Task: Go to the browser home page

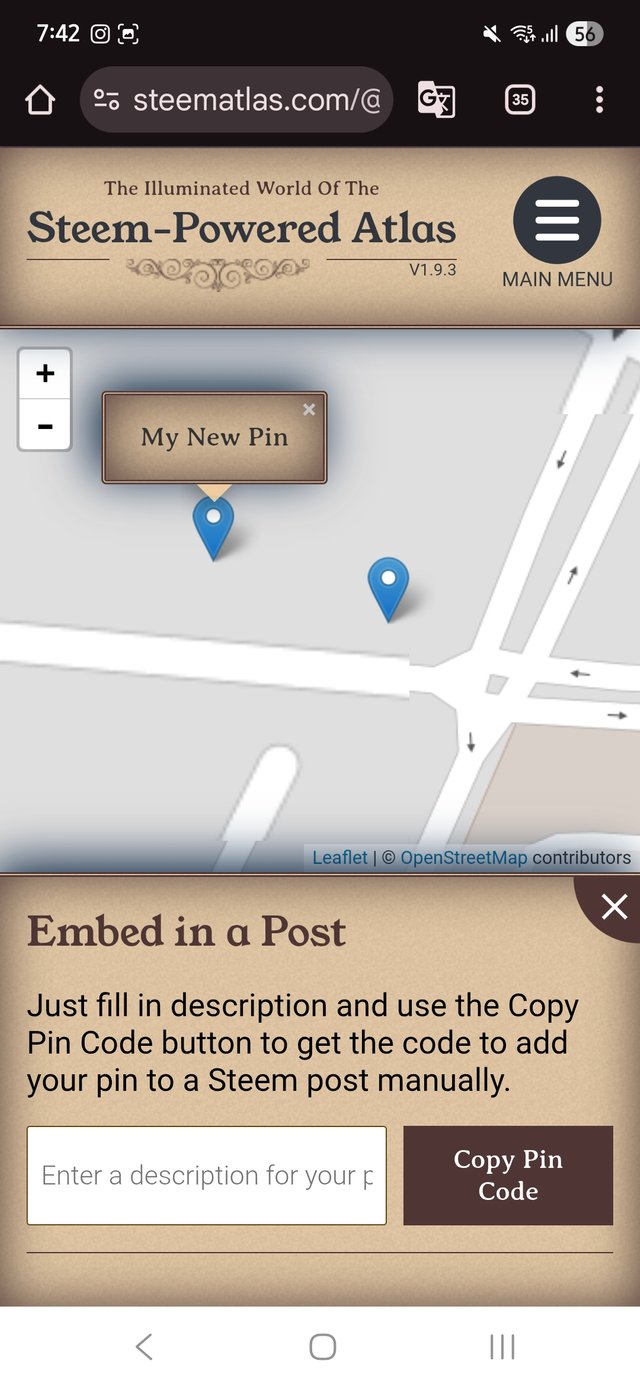Action: [x=40, y=100]
